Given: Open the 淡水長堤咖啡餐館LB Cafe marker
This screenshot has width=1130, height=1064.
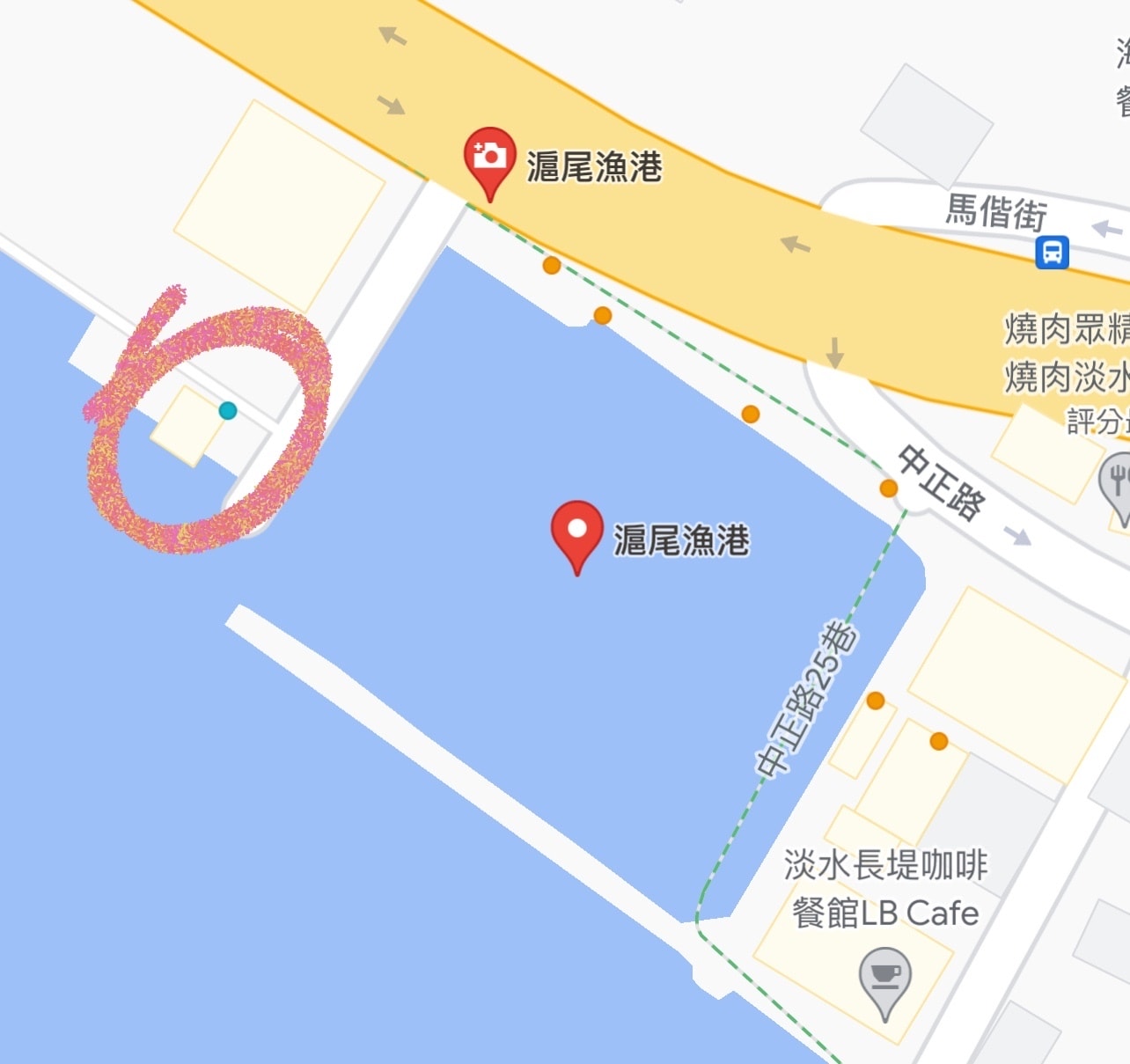Looking at the screenshot, I should [x=884, y=977].
